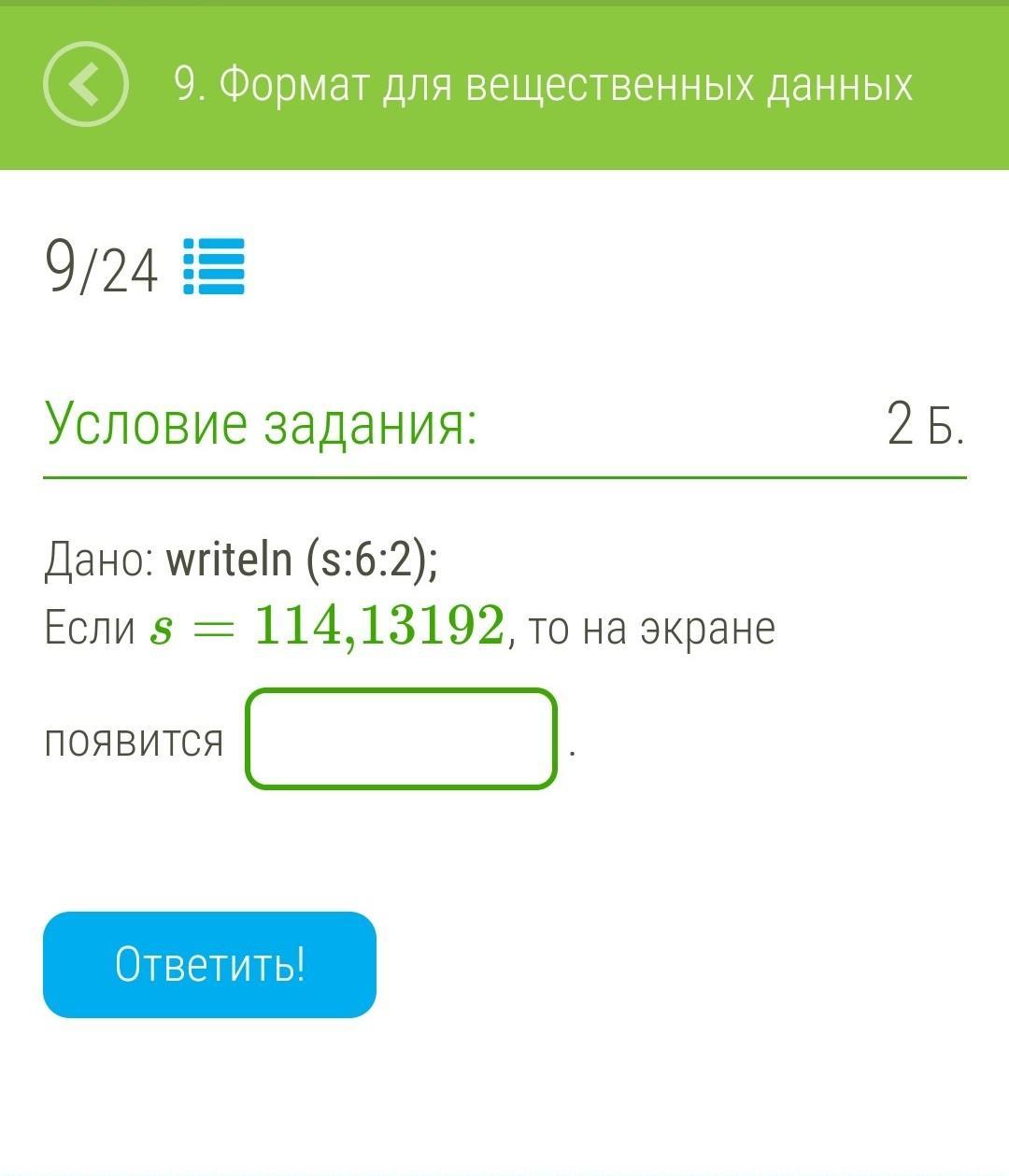This screenshot has width=1009, height=1176.
Task: Open the task list icon beside 9/24
Action: point(214,267)
